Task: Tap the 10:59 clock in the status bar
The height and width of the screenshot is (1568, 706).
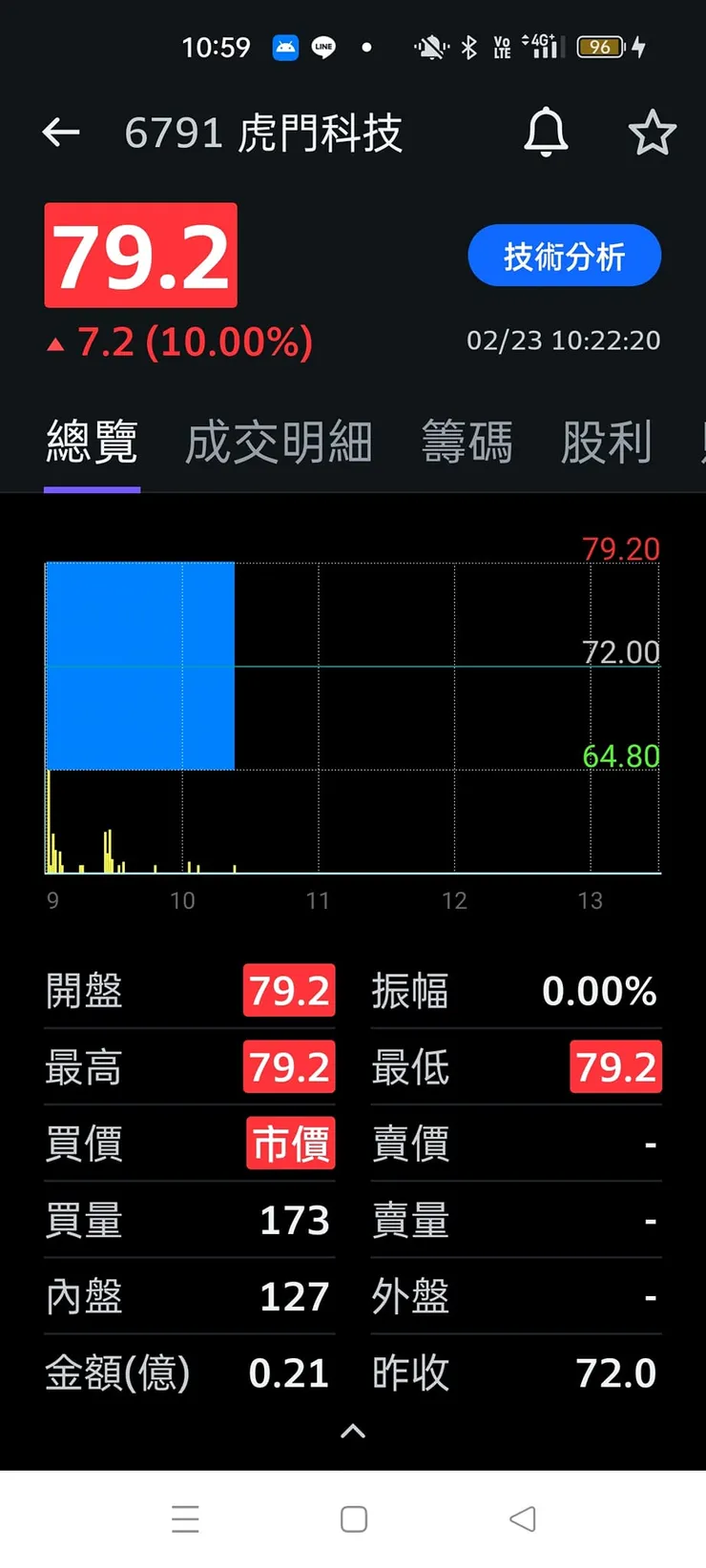Action: click(217, 46)
